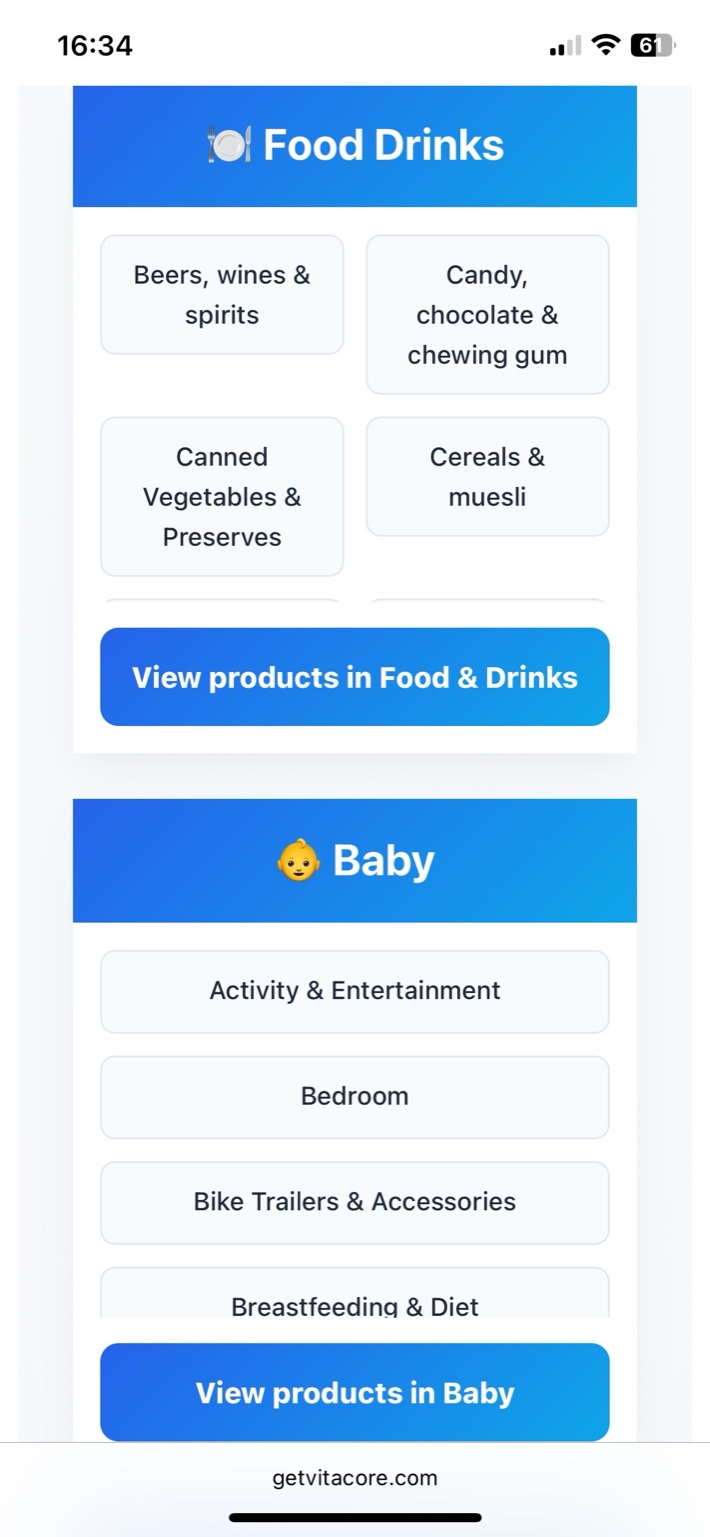710x1537 pixels.
Task: View products in Food & Drinks
Action: point(355,677)
